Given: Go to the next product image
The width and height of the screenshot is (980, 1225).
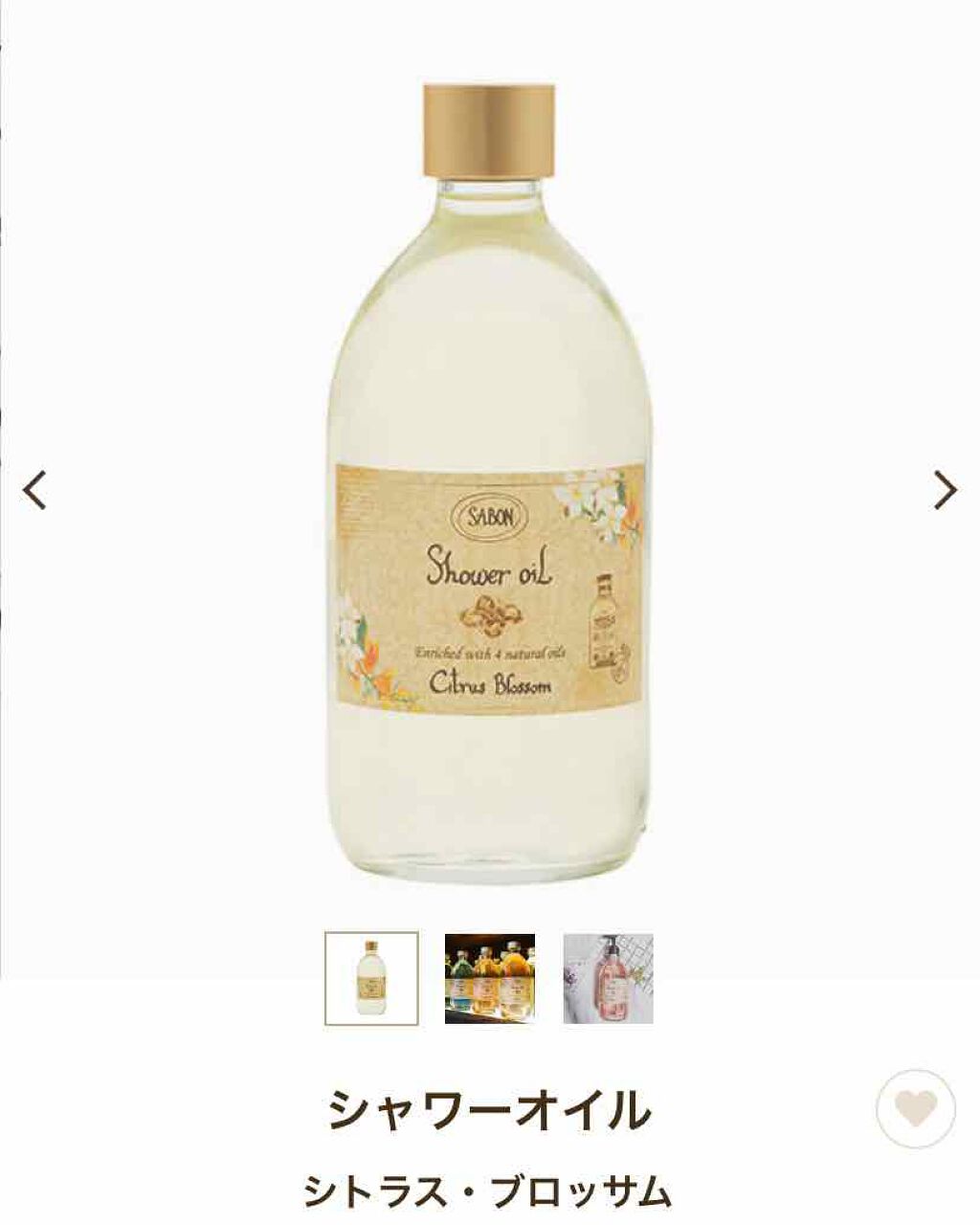Looking at the screenshot, I should (x=945, y=490).
